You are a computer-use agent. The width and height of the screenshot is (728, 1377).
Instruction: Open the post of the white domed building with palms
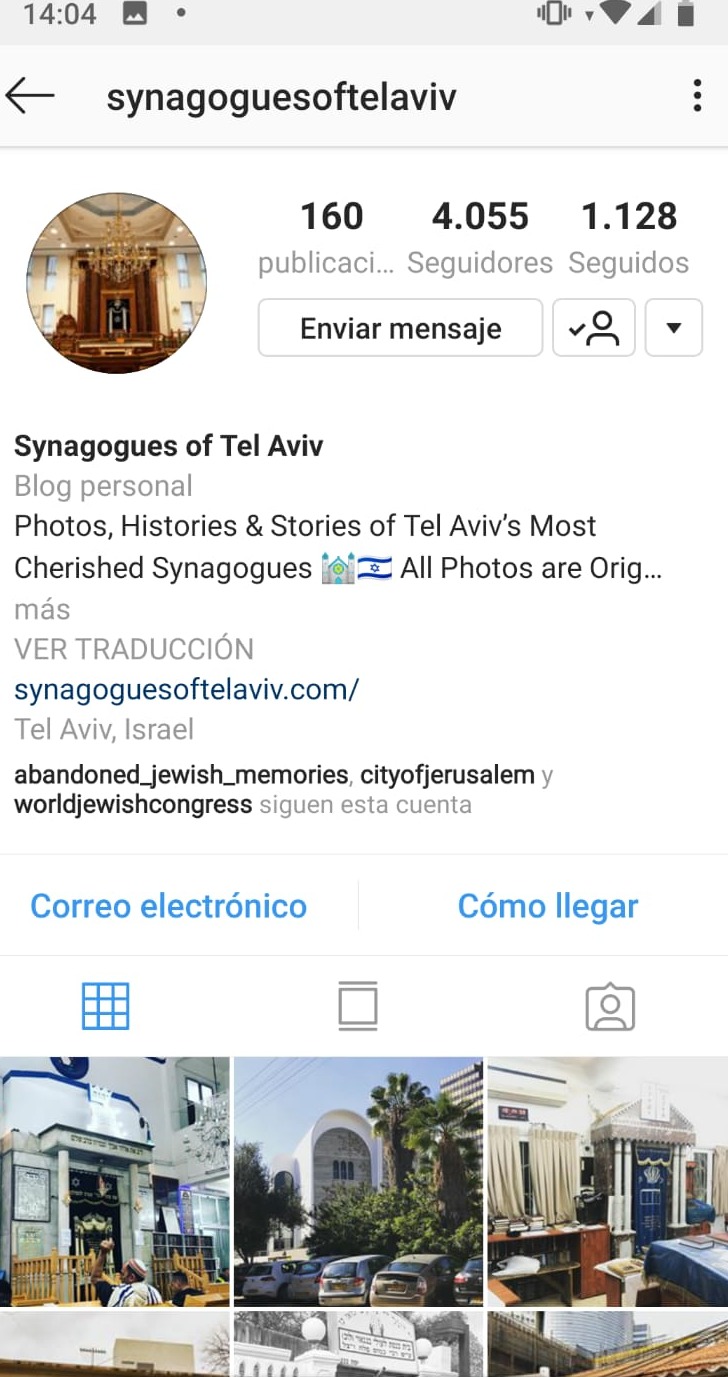pos(358,1181)
